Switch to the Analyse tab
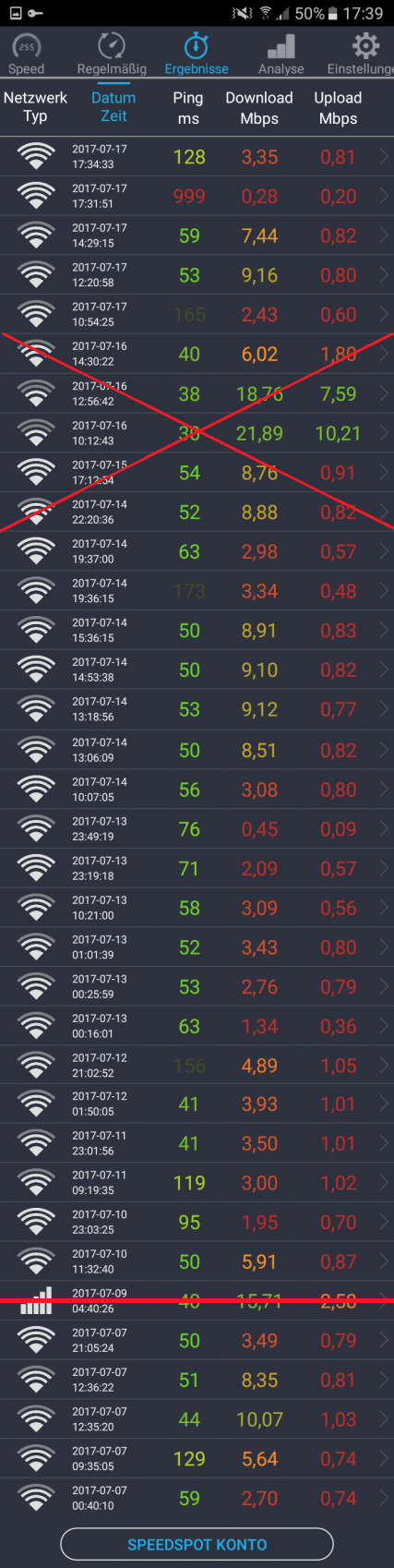This screenshot has width=394, height=1568. pos(281,54)
